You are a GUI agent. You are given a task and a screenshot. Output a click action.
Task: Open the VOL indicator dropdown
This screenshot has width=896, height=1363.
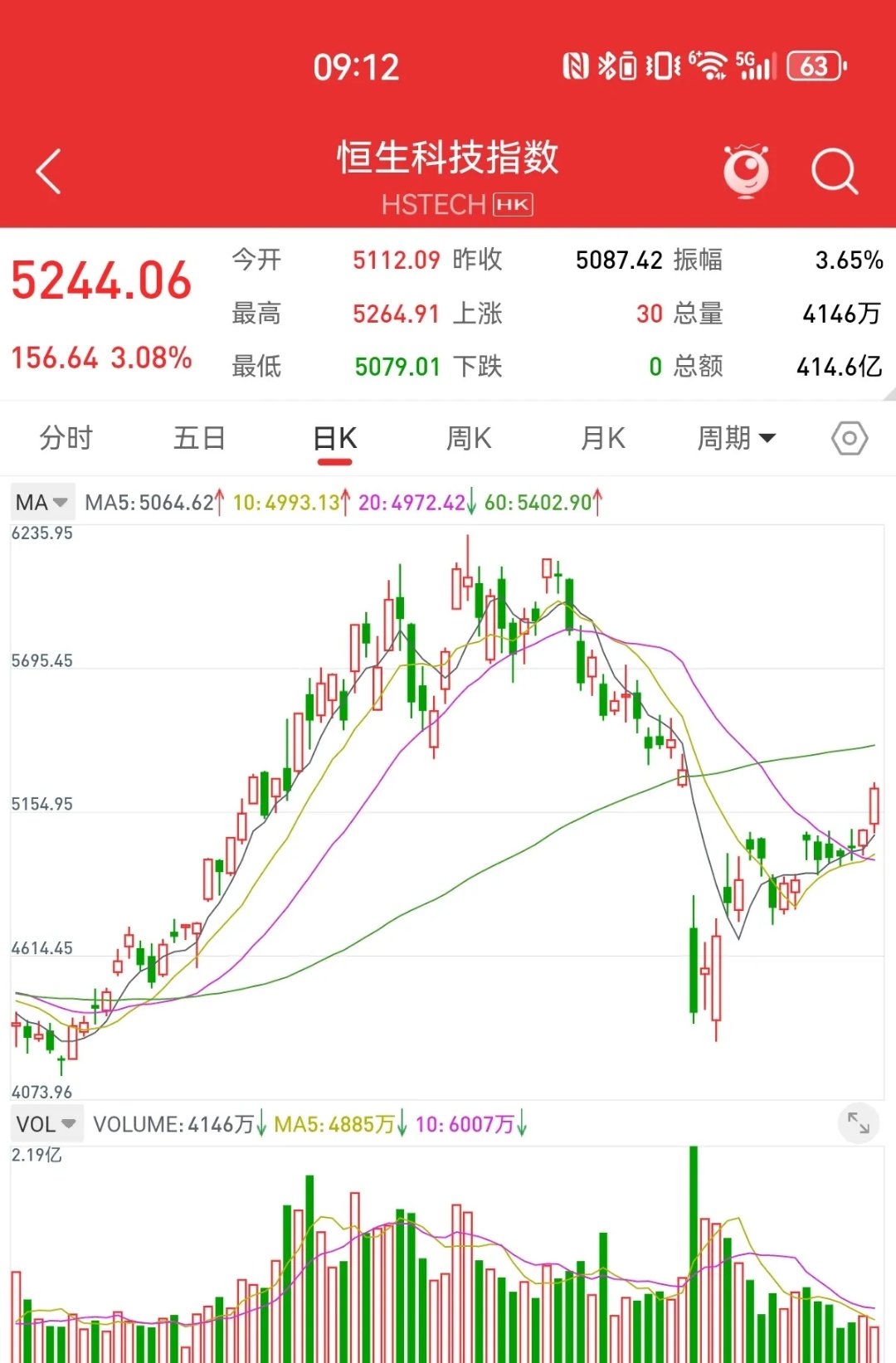(x=46, y=1122)
